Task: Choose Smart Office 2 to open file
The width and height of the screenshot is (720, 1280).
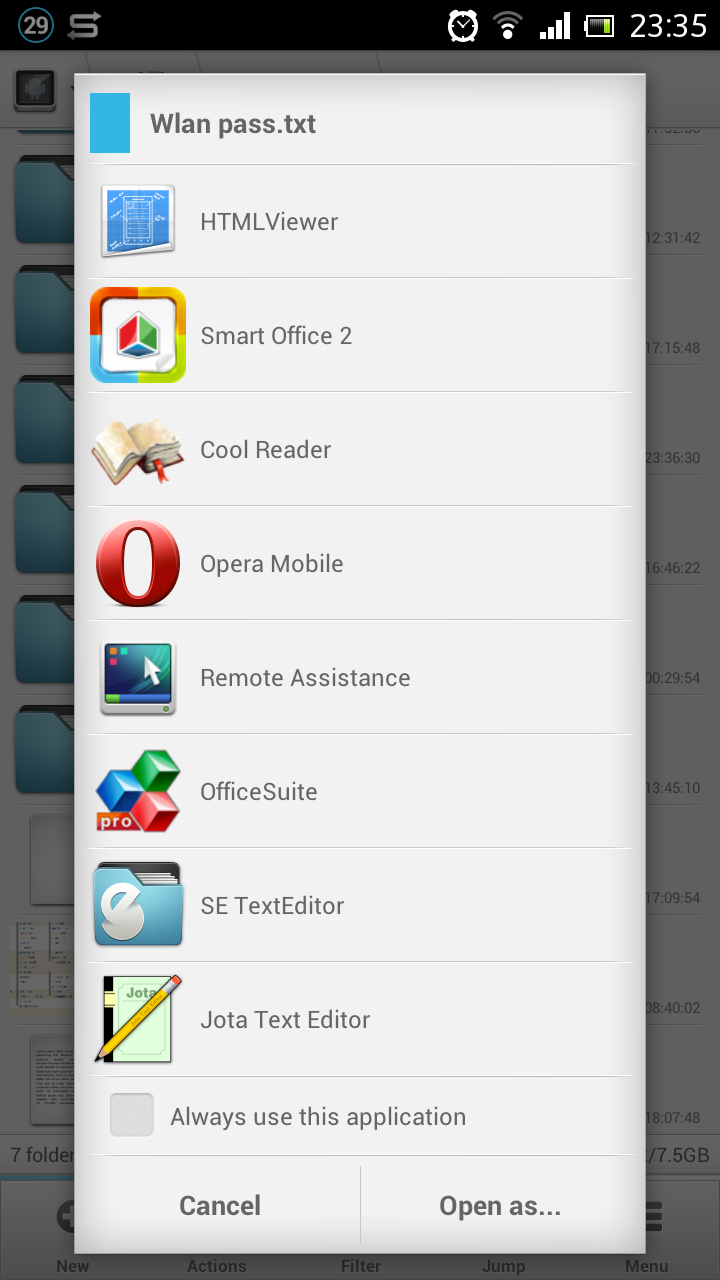Action: tap(360, 335)
